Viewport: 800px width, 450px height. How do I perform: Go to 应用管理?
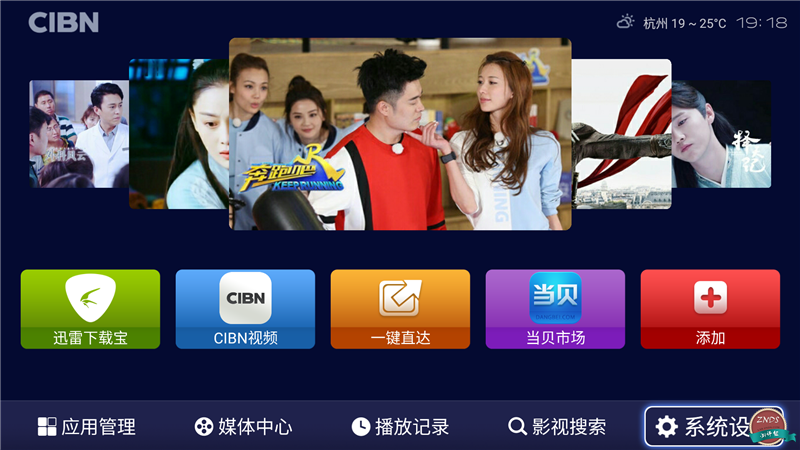(86, 427)
